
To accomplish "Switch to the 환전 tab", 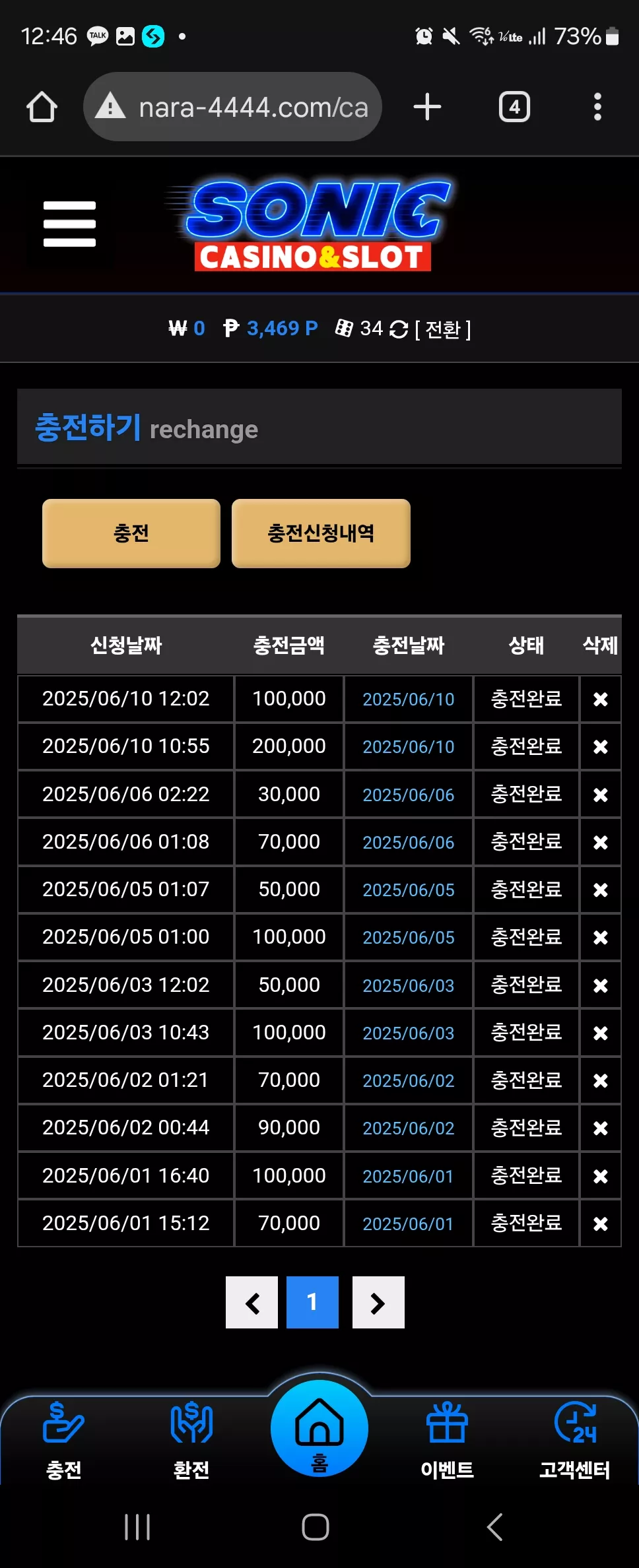I will click(191, 1441).
